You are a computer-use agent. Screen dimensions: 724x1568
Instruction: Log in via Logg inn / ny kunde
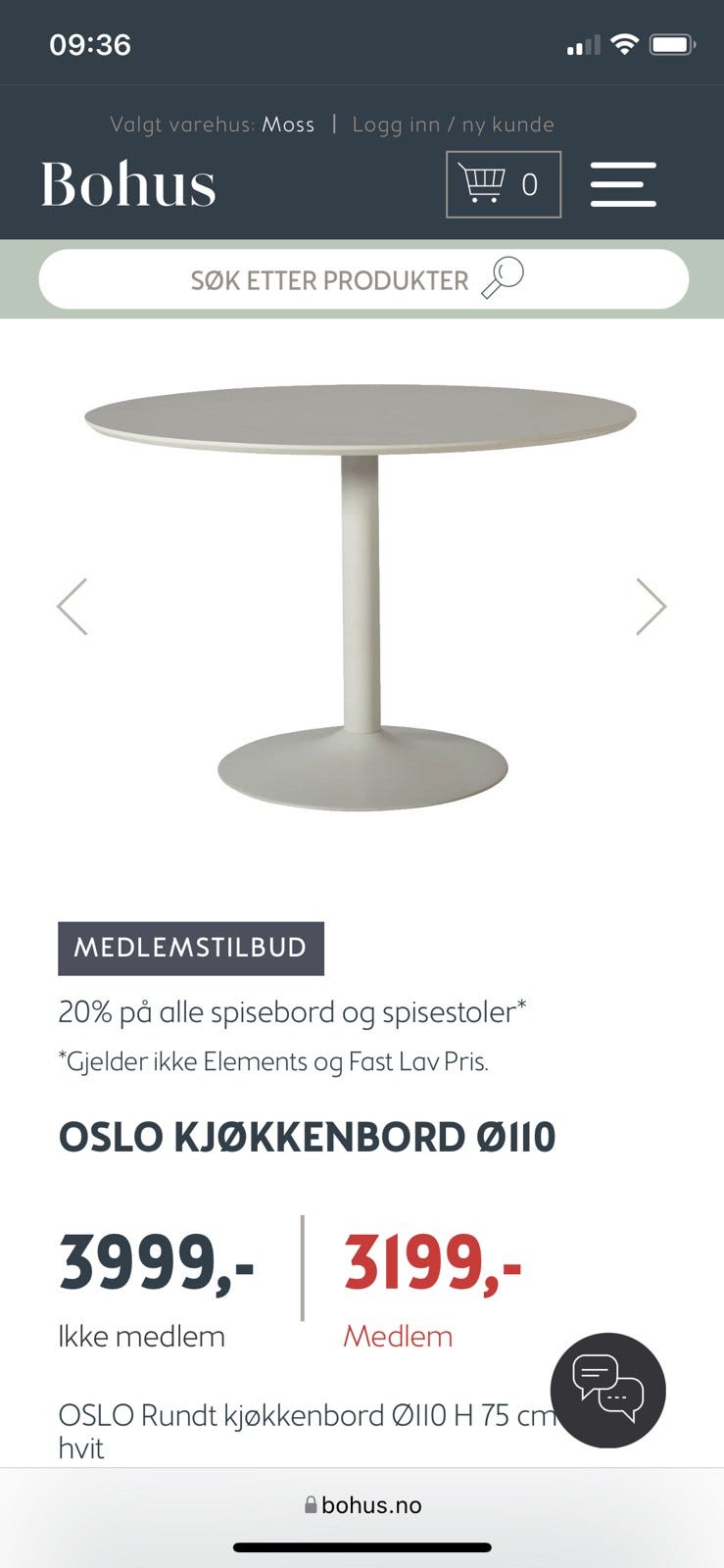[x=455, y=124]
